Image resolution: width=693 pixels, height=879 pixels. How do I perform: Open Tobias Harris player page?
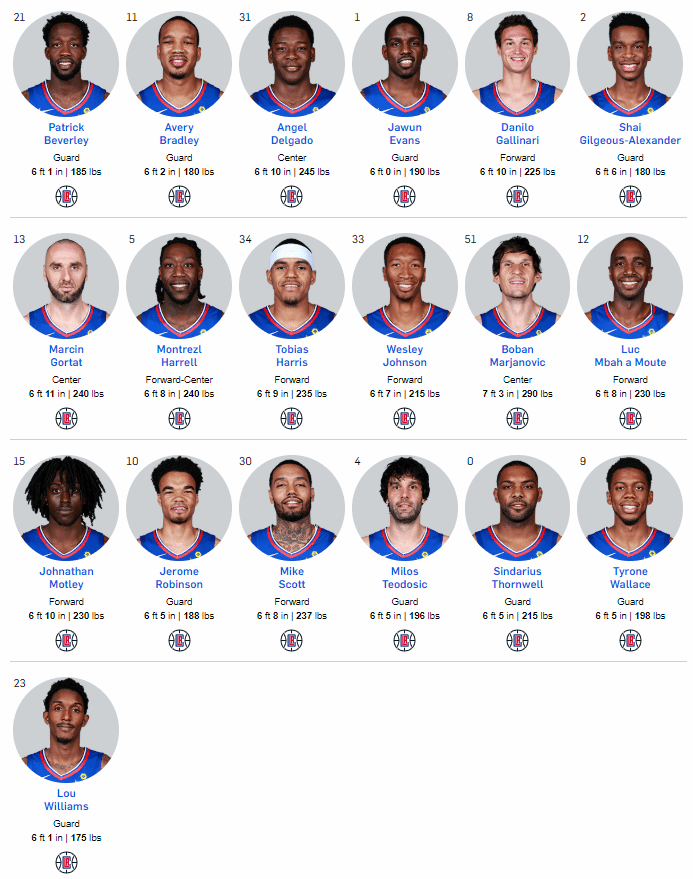291,356
